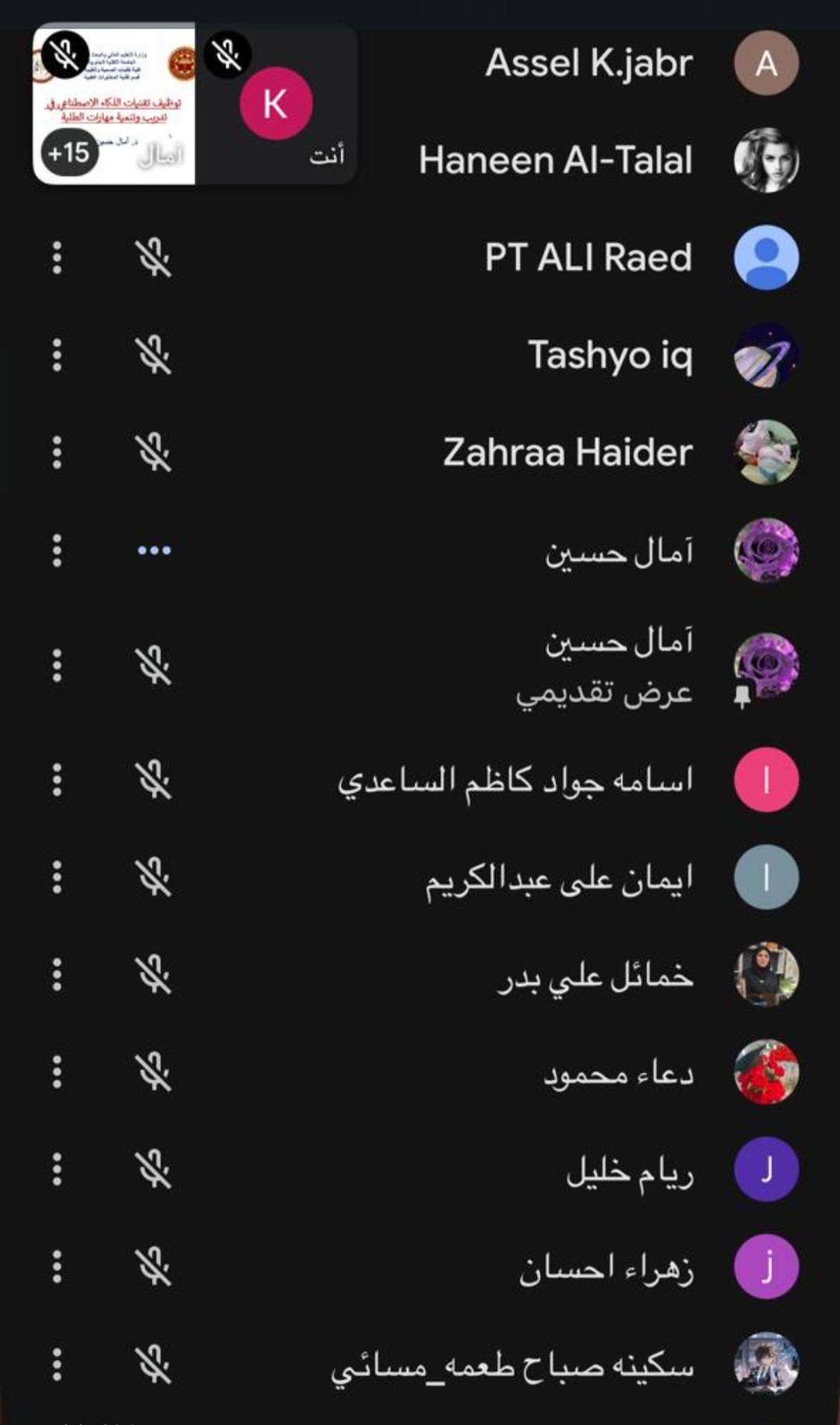Mute دعاء محمود microphone
Image resolution: width=840 pixels, height=1425 pixels.
(154, 1073)
